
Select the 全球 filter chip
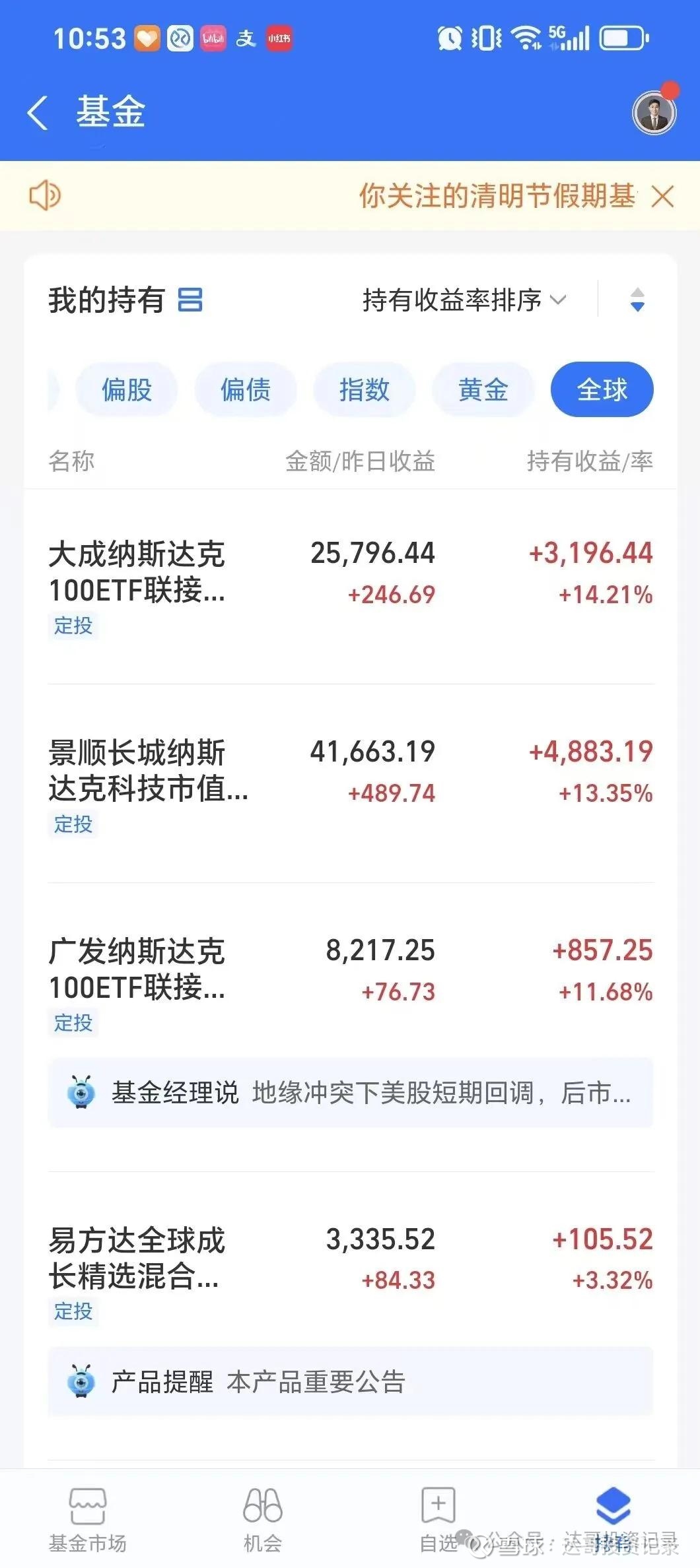602,389
